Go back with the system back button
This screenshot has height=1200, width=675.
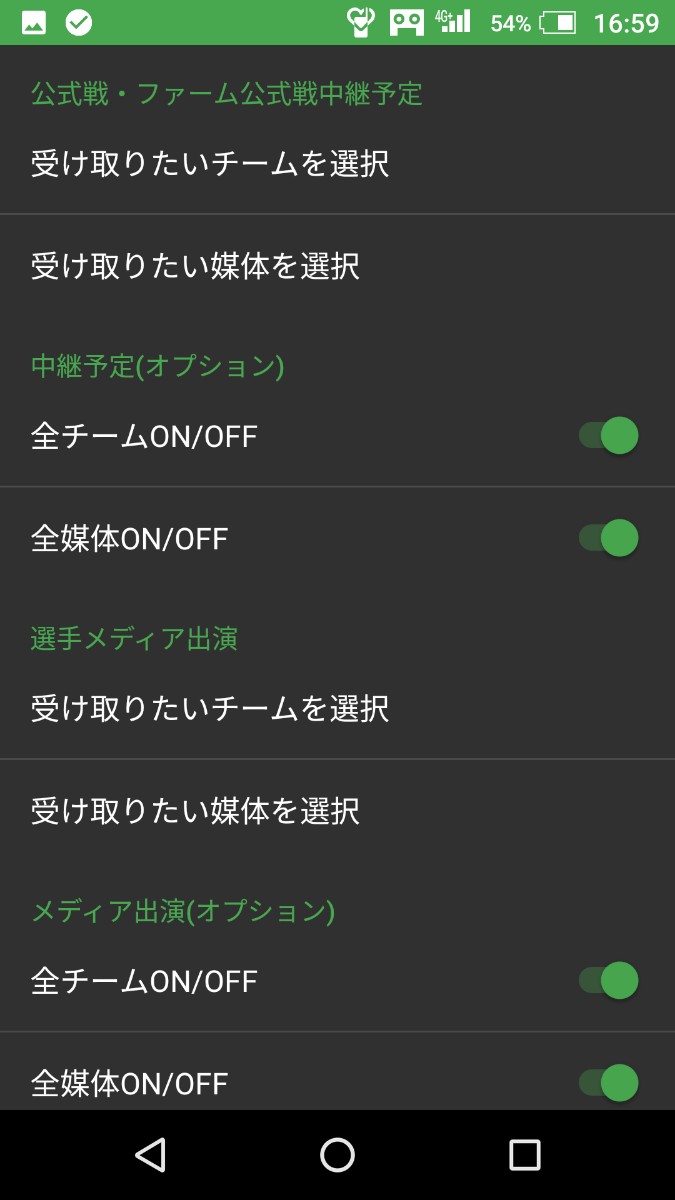(150, 1155)
